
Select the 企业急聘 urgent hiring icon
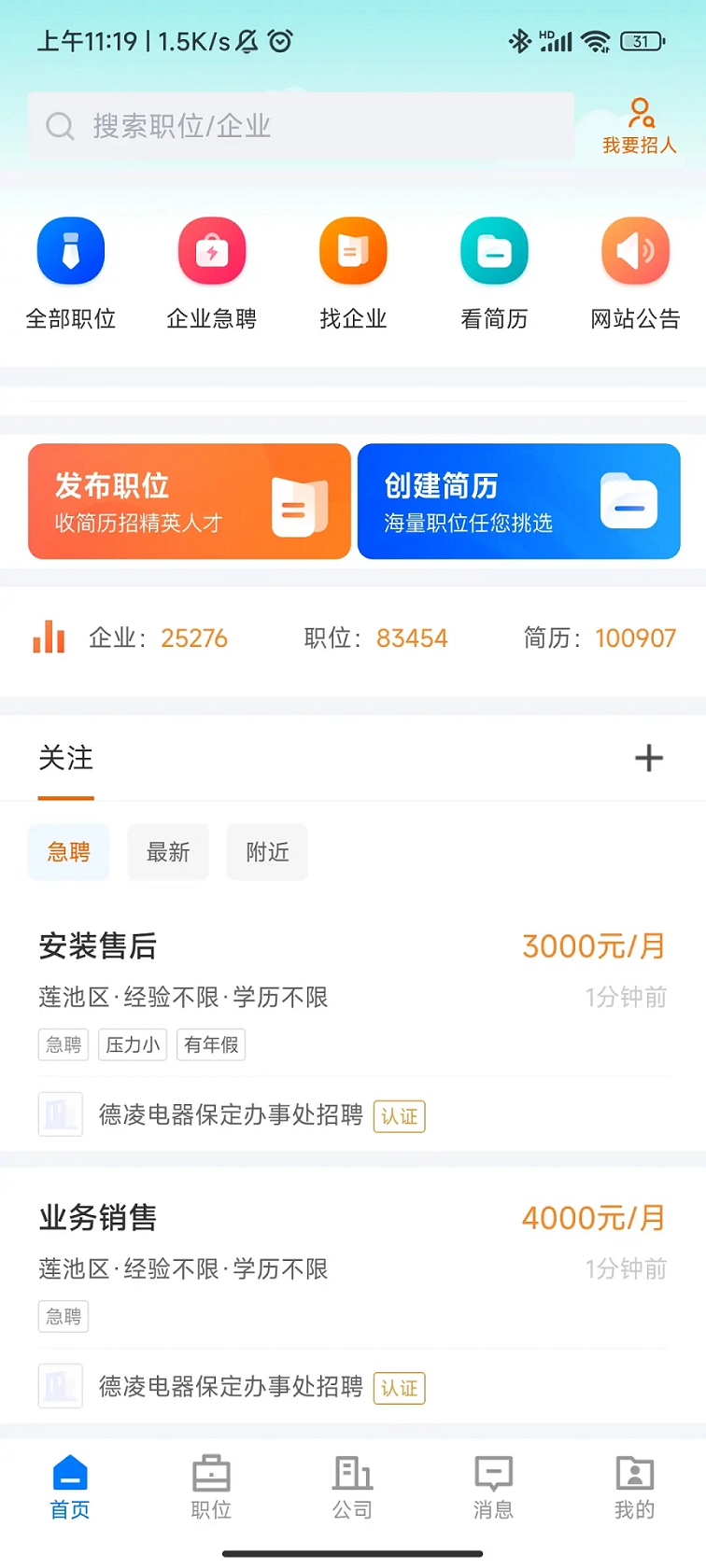point(211,250)
